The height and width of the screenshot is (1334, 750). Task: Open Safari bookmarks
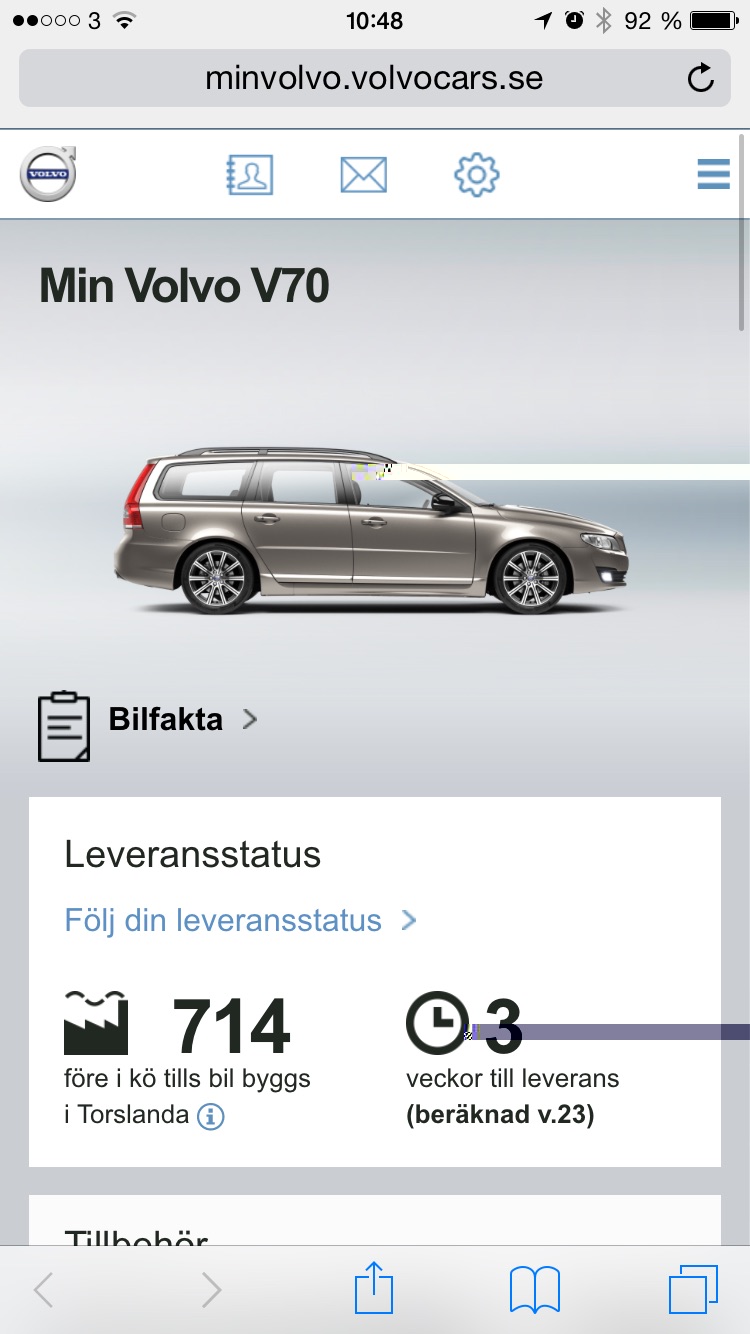(x=535, y=1289)
